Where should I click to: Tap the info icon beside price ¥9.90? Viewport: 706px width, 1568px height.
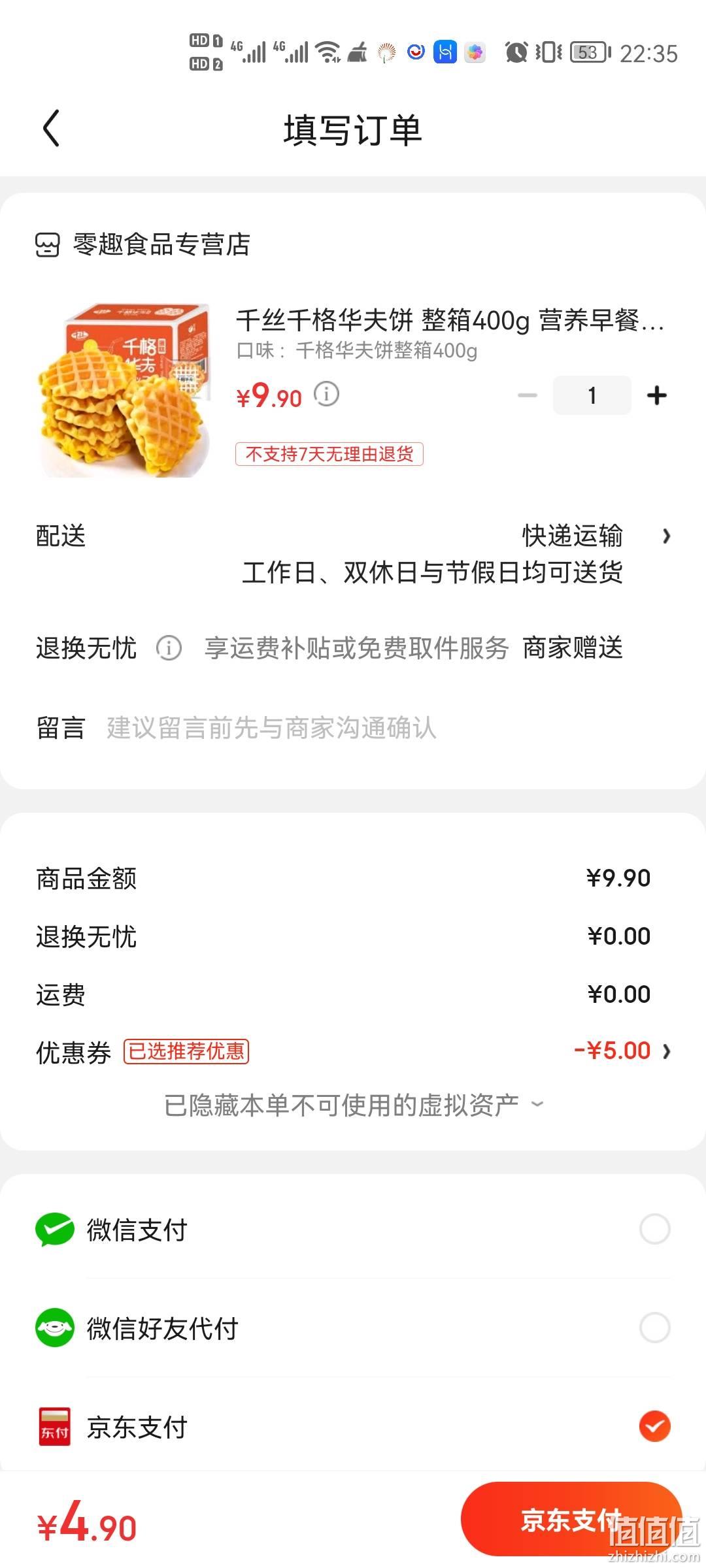326,394
